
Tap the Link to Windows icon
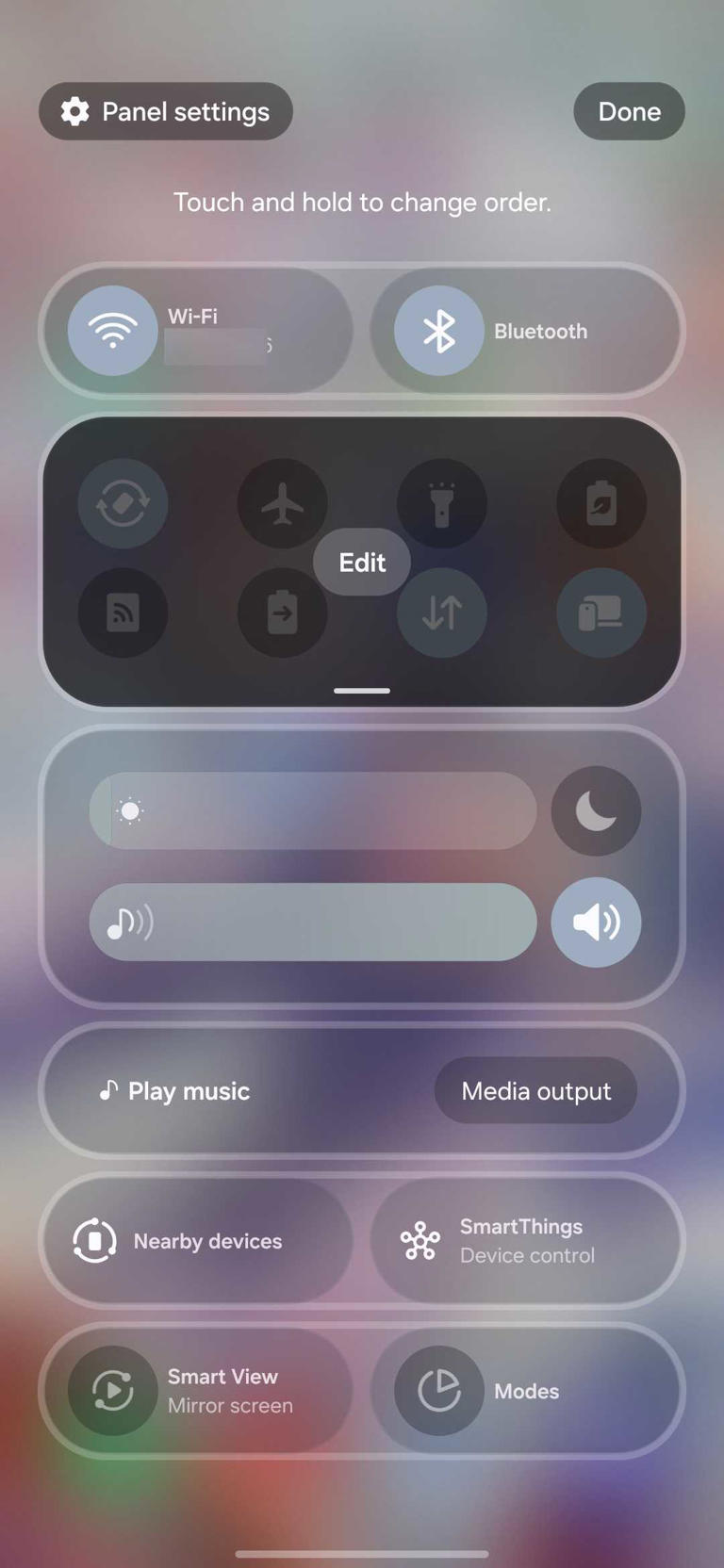pos(601,612)
